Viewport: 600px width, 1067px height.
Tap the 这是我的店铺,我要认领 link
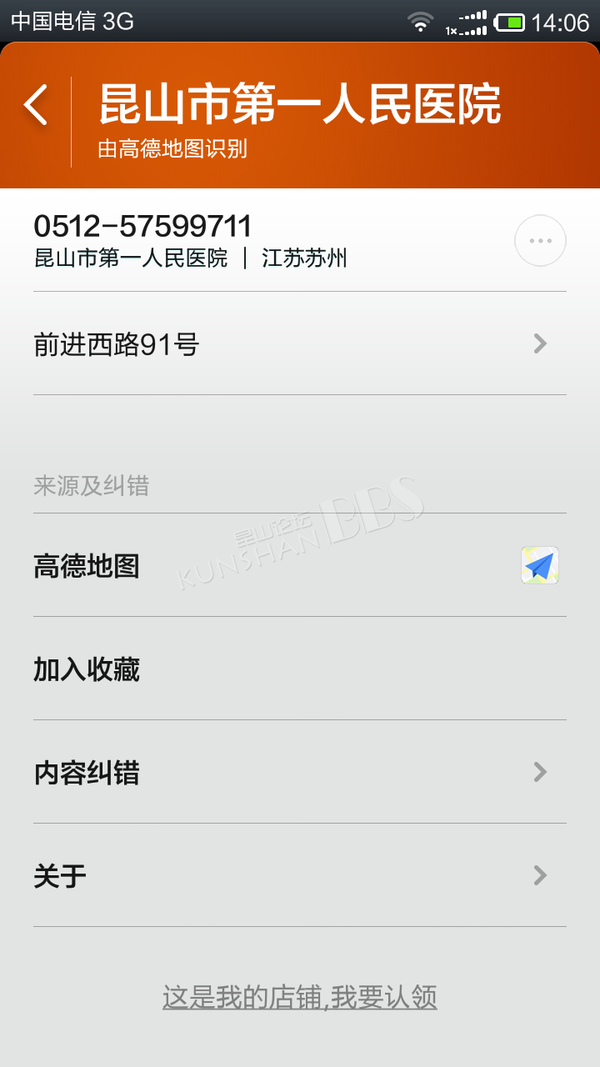[300, 998]
